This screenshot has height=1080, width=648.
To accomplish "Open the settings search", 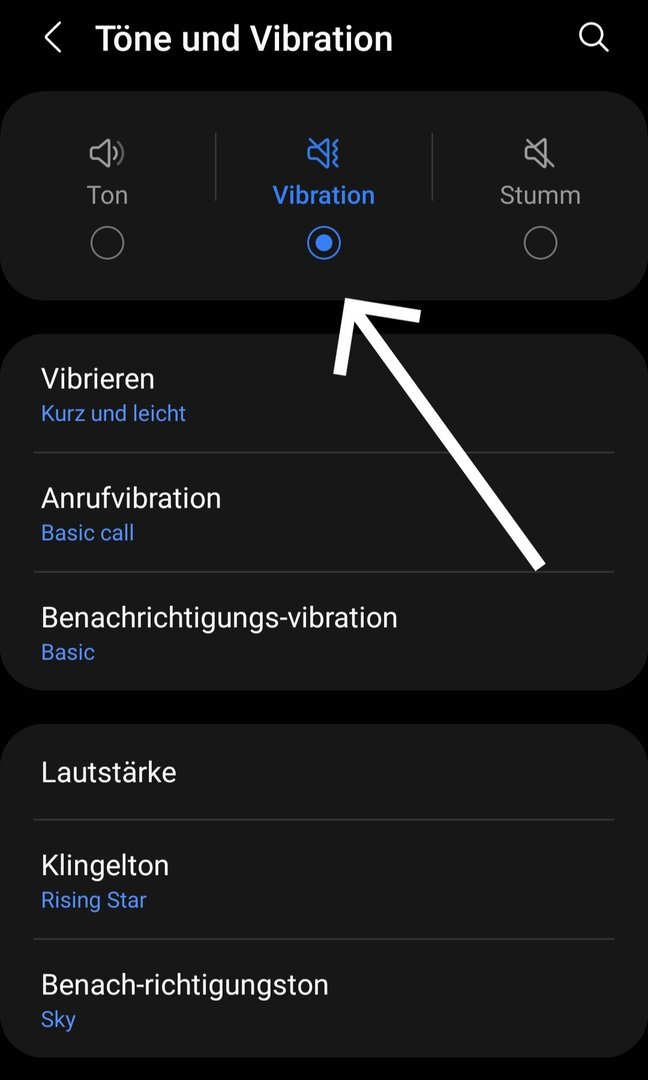I will tap(594, 38).
